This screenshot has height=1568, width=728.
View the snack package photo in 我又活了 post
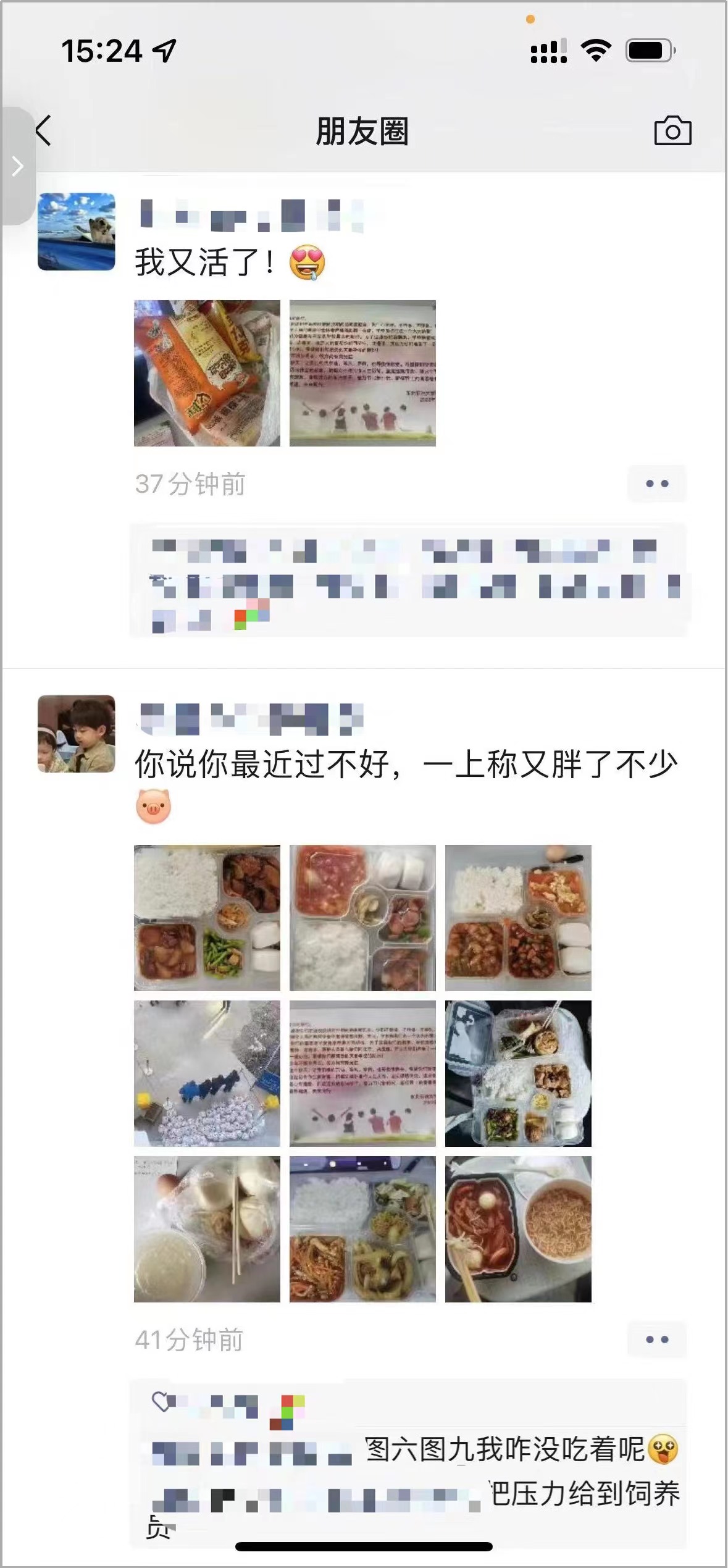pos(207,373)
